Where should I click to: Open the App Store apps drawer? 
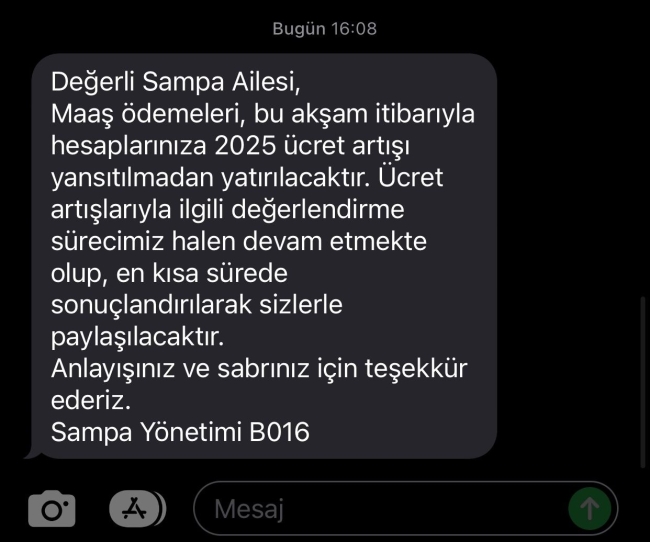click(x=135, y=509)
